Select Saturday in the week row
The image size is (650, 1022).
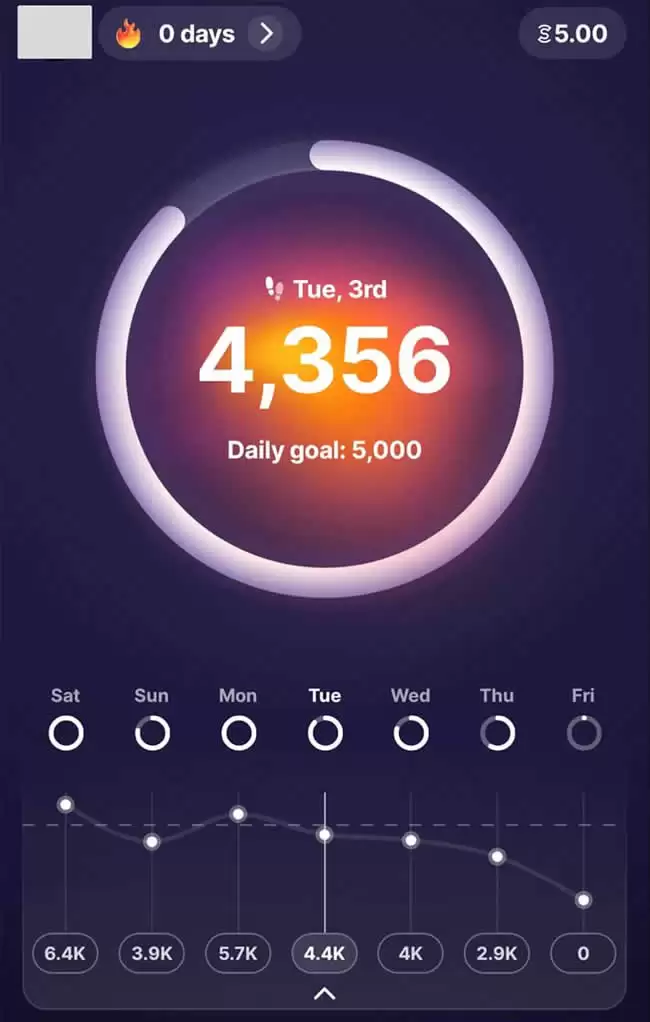(x=66, y=733)
